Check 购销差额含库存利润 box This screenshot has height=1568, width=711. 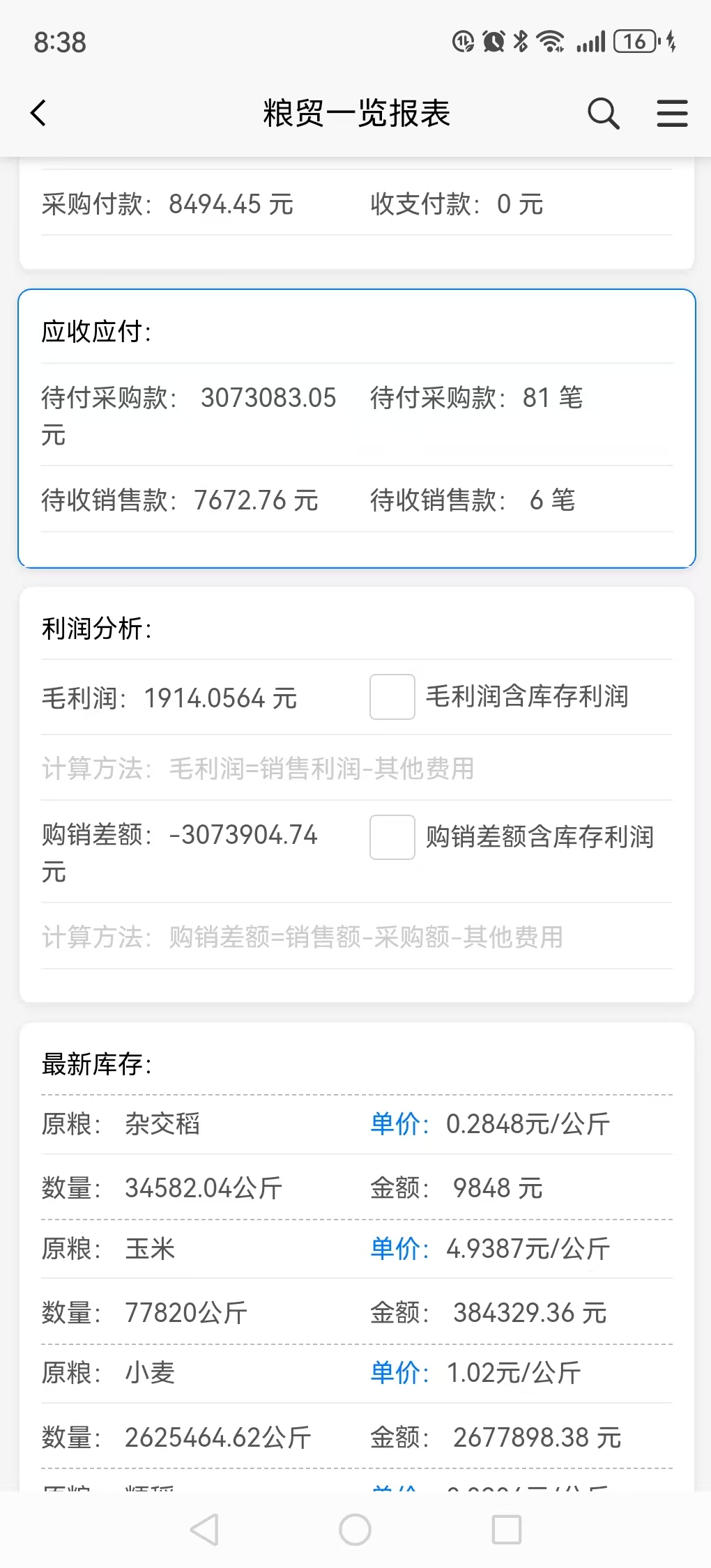click(x=392, y=837)
